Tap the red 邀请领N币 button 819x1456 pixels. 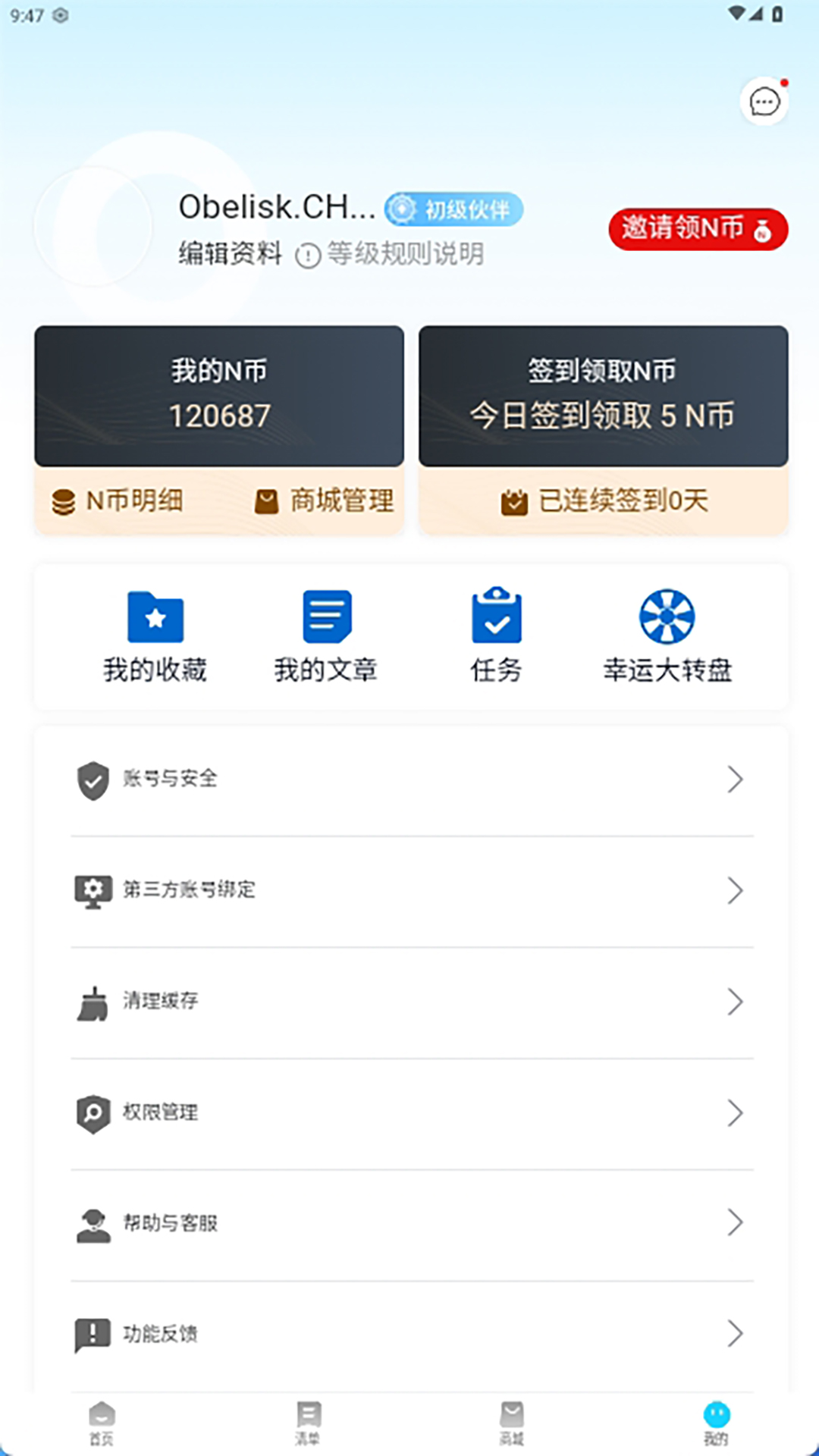tap(697, 228)
